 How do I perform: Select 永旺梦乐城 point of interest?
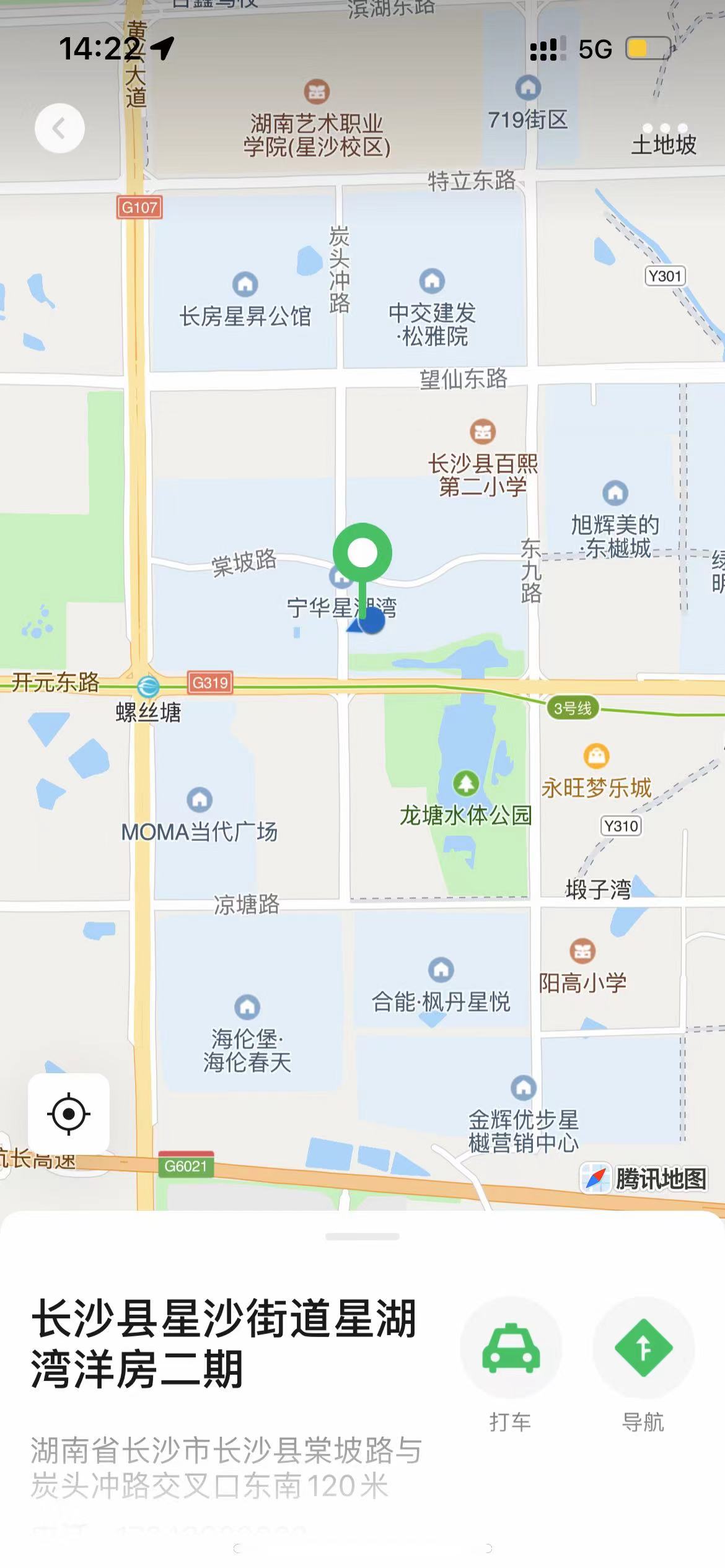[x=596, y=756]
